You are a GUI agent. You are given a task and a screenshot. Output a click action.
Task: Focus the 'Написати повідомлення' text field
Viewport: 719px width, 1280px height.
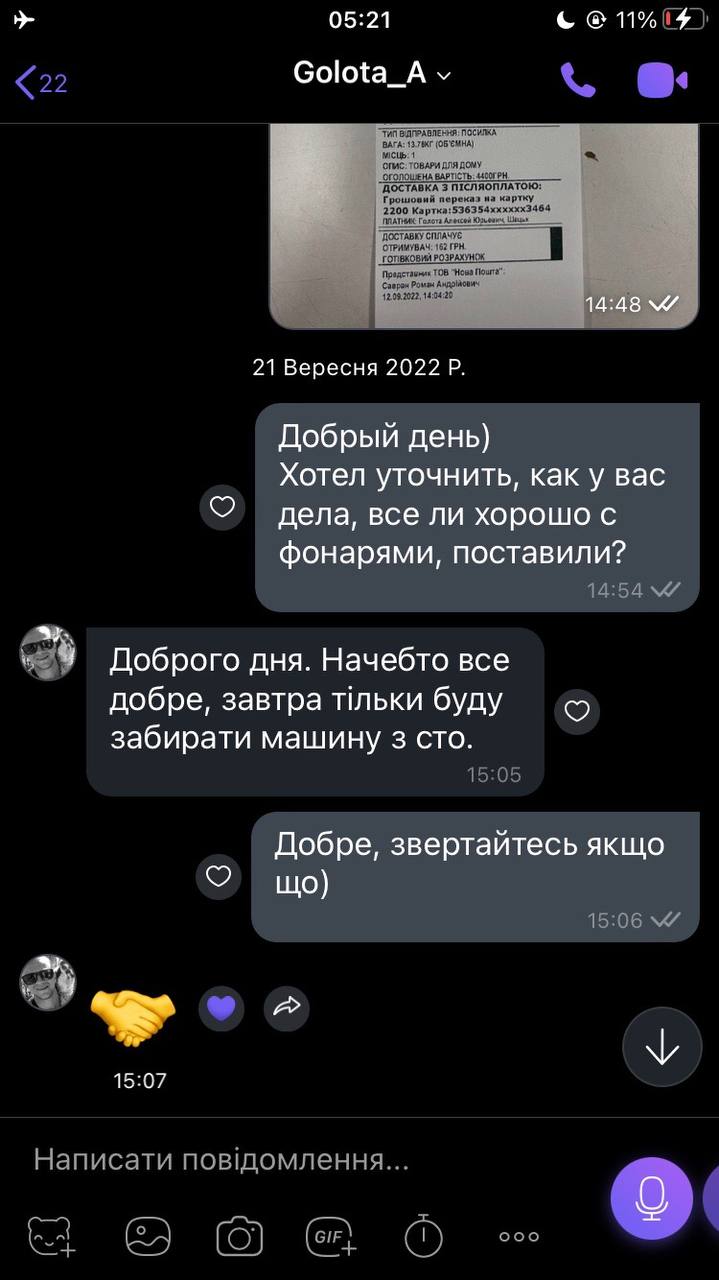point(300,1161)
